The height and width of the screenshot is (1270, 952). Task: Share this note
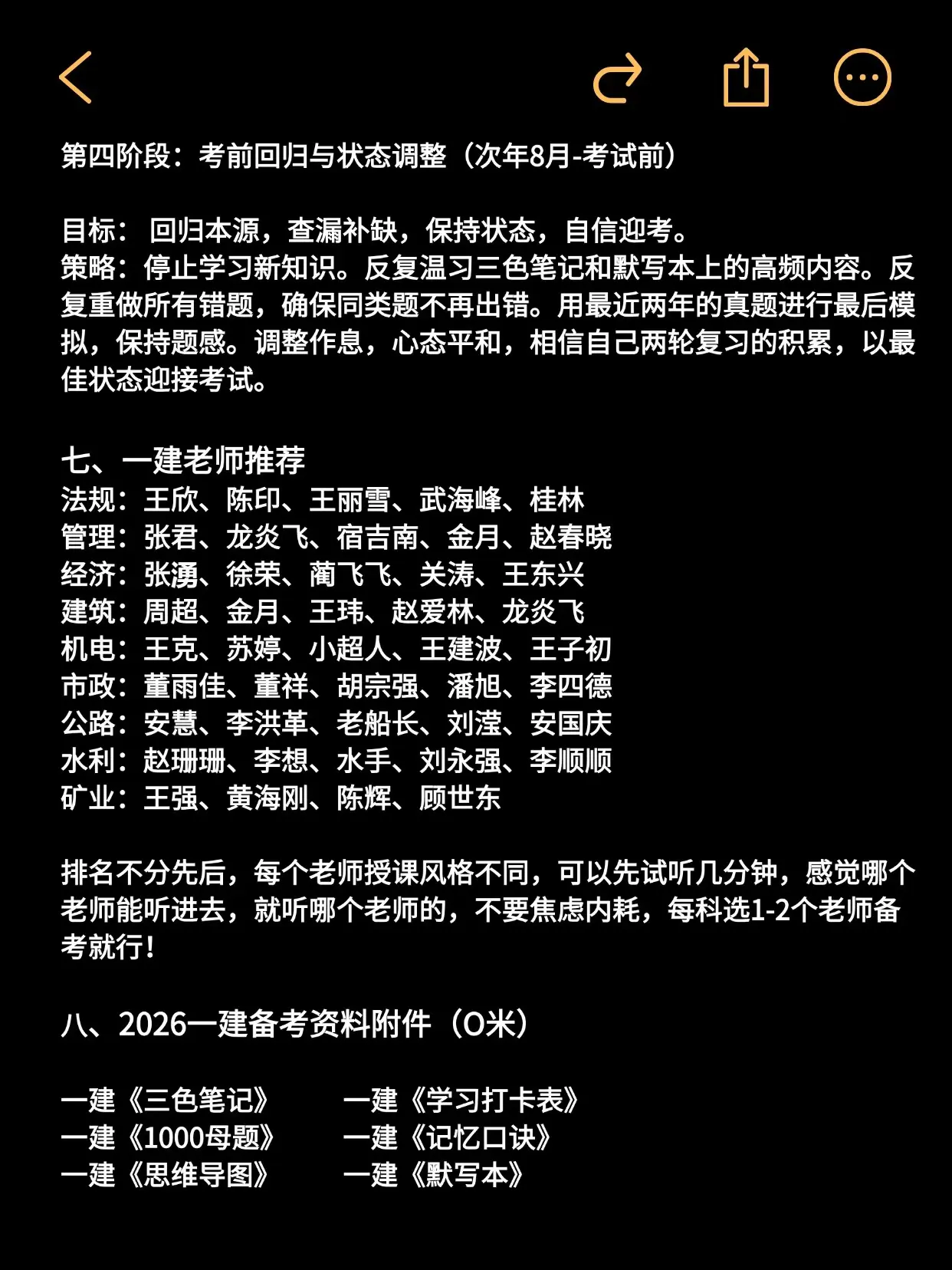(746, 77)
